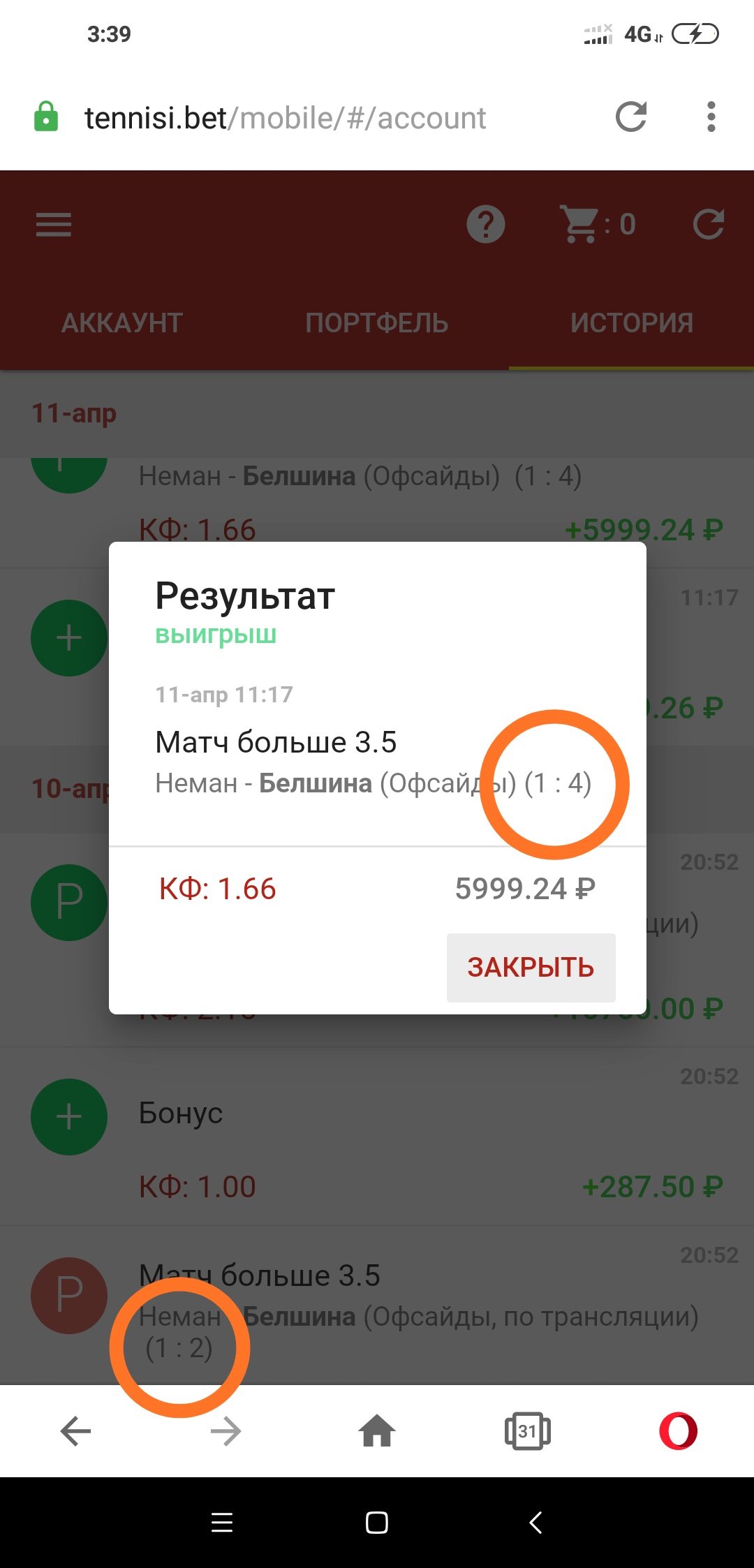754x1568 pixels.
Task: Open the browser overflow menu
Action: (x=711, y=117)
